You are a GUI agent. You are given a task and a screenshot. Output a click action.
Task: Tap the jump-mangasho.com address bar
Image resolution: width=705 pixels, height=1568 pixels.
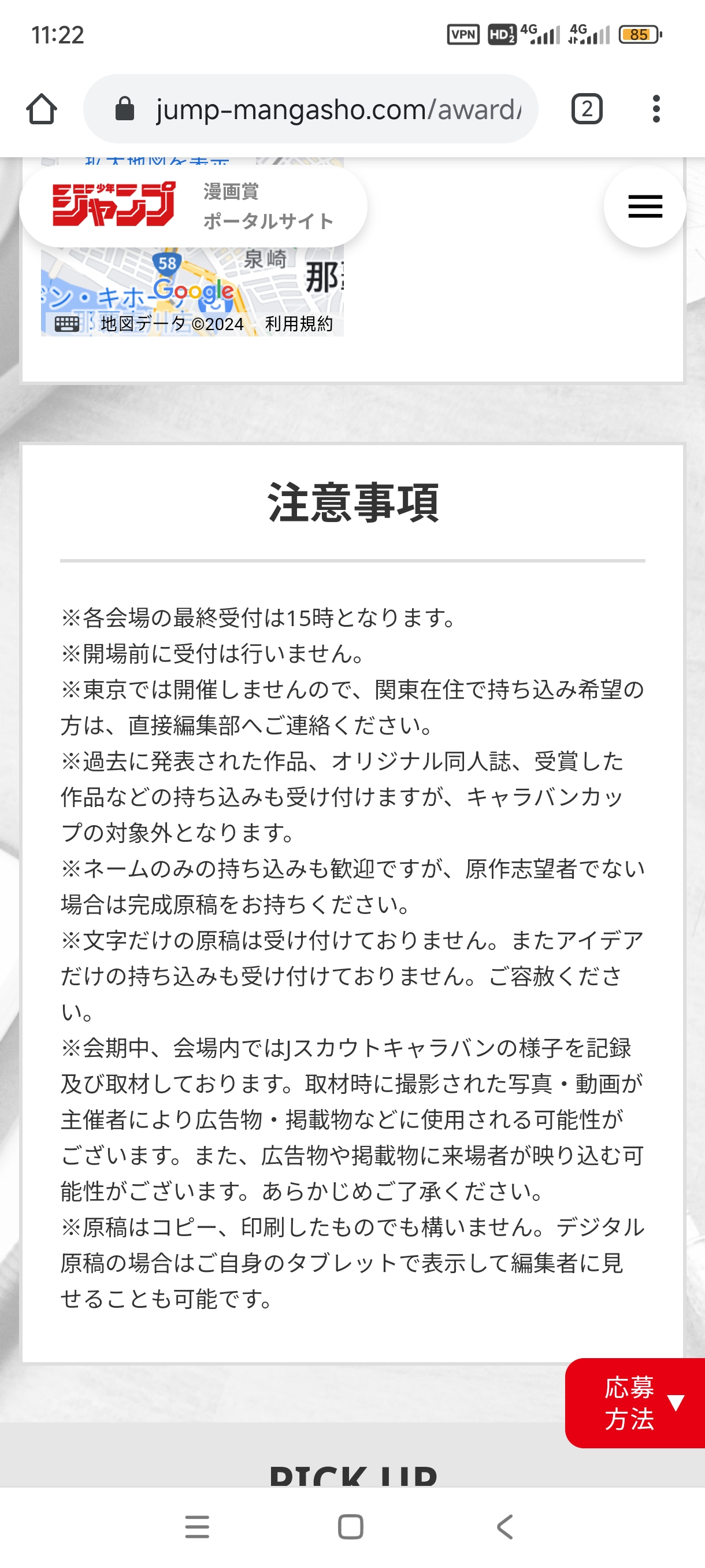tap(310, 109)
